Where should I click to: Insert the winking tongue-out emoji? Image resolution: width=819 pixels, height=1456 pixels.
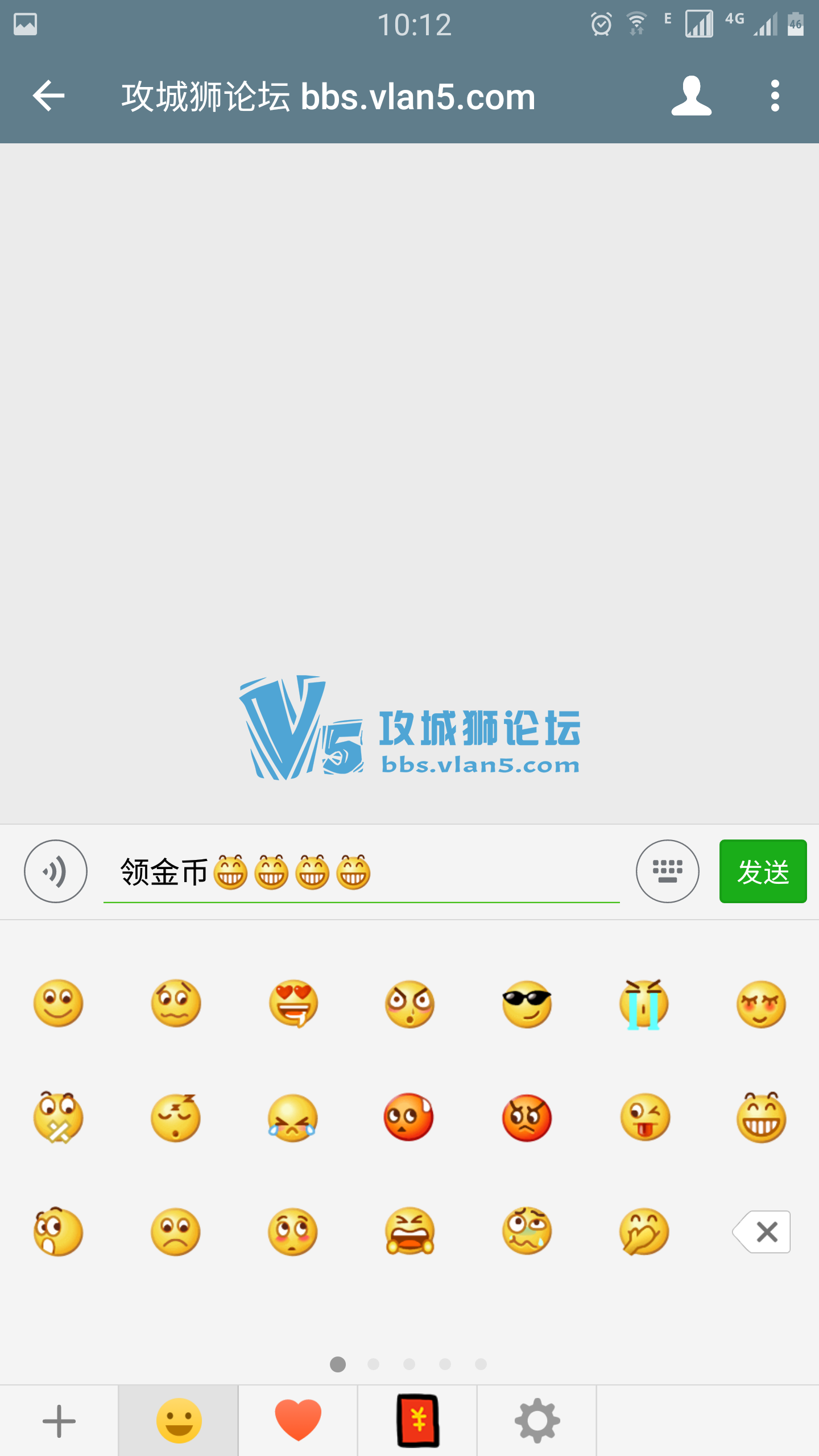(644, 1118)
